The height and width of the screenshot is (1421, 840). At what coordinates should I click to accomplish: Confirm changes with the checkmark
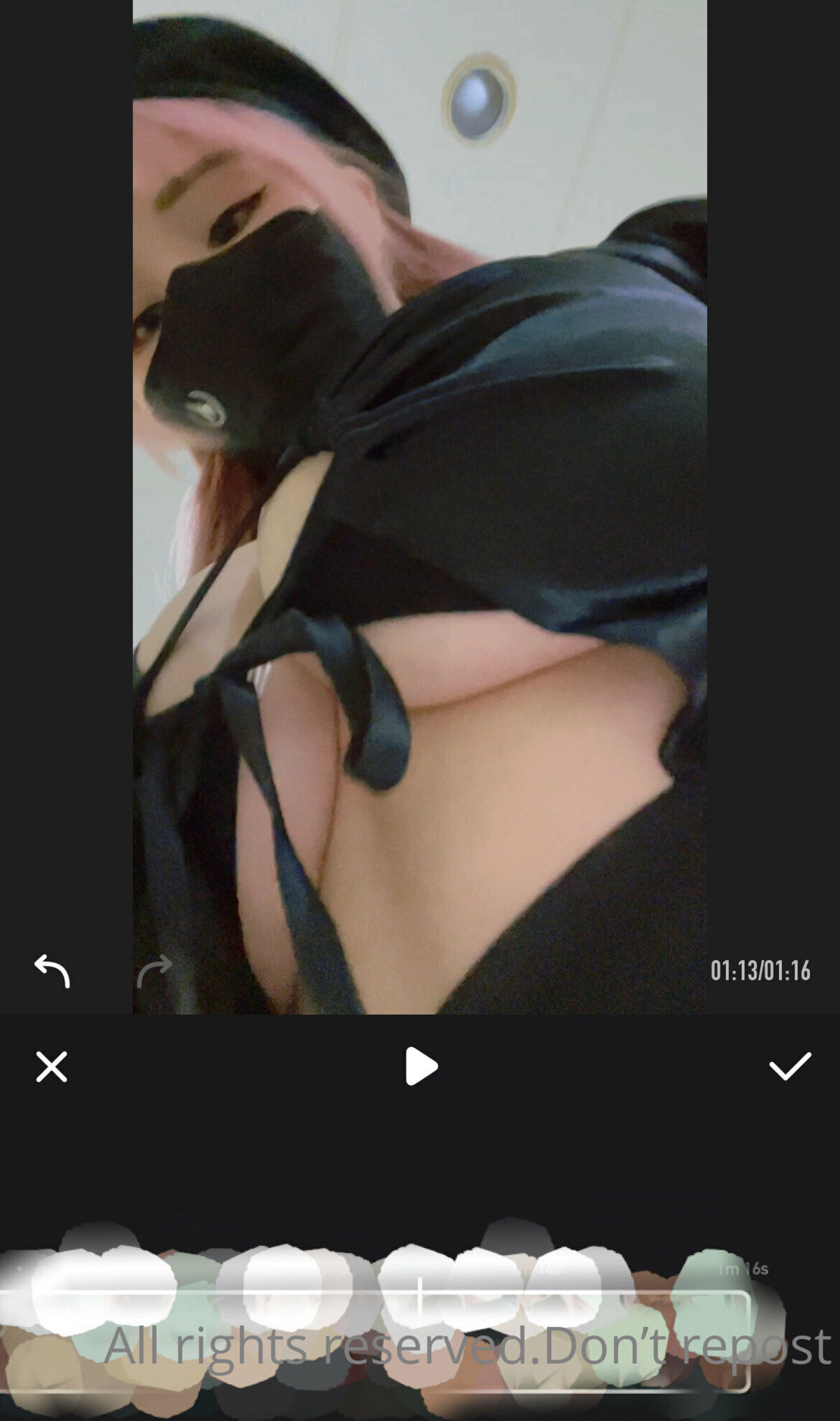[790, 1067]
